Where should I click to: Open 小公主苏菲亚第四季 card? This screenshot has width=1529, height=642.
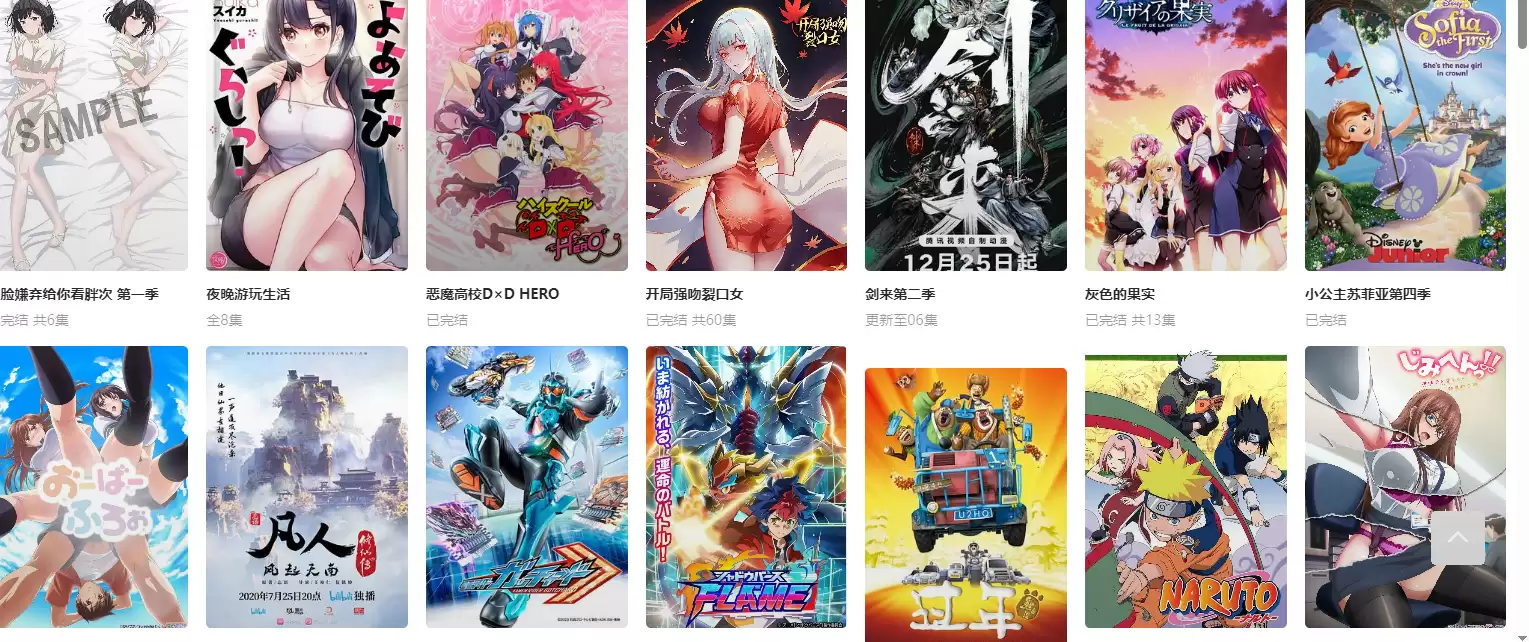pos(1405,135)
